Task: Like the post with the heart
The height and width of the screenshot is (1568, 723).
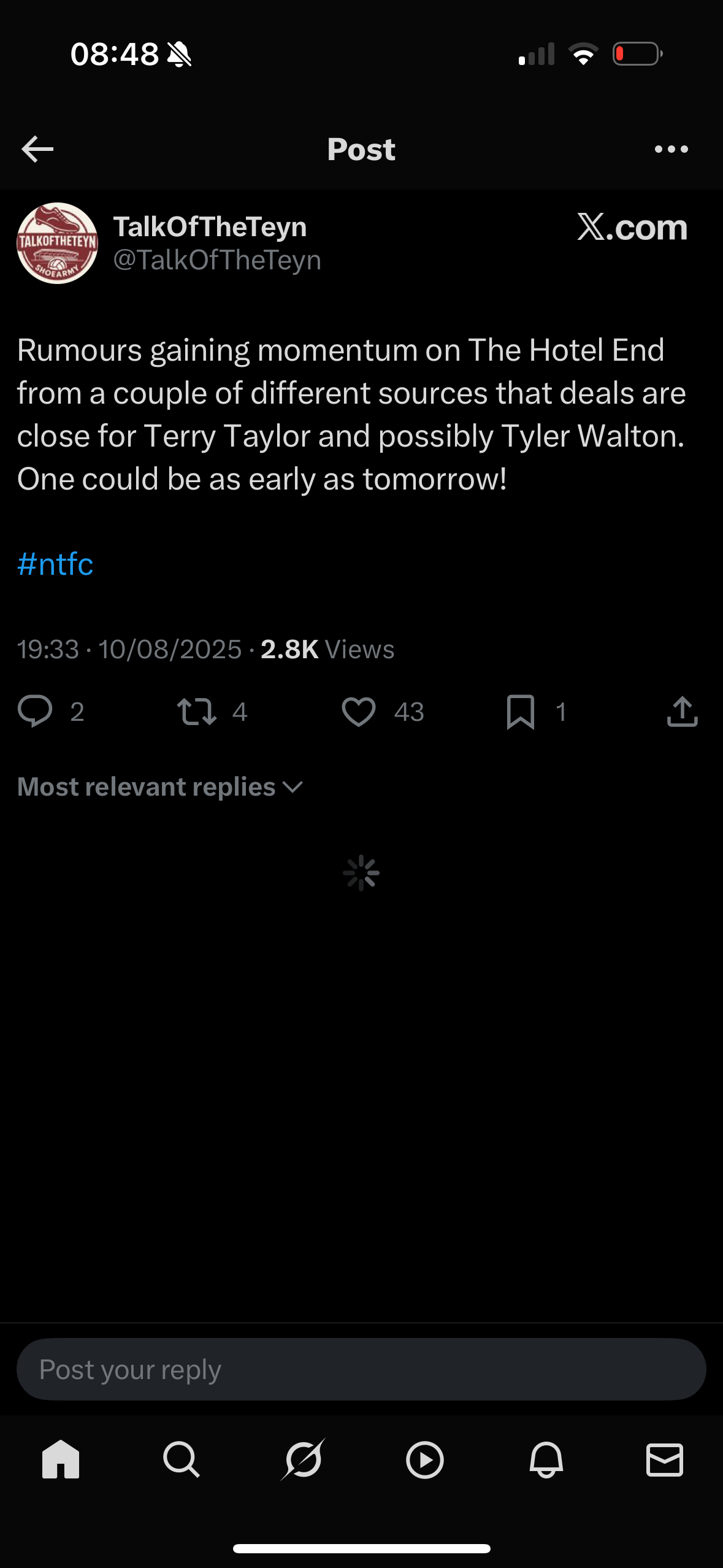Action: [x=359, y=712]
